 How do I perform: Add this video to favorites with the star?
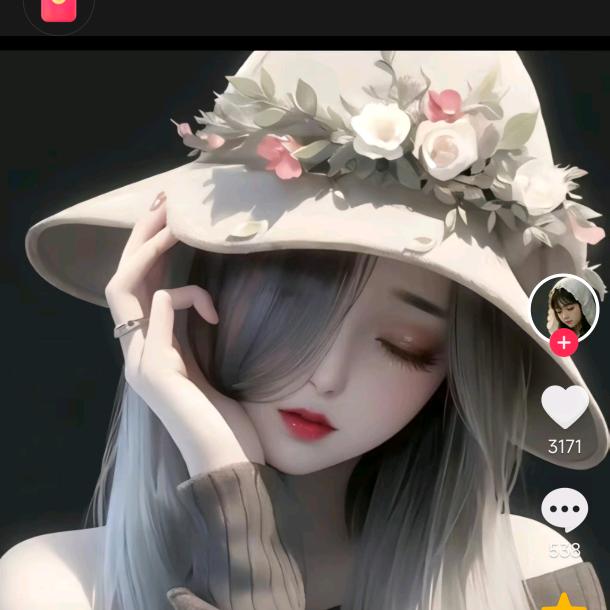click(x=565, y=602)
